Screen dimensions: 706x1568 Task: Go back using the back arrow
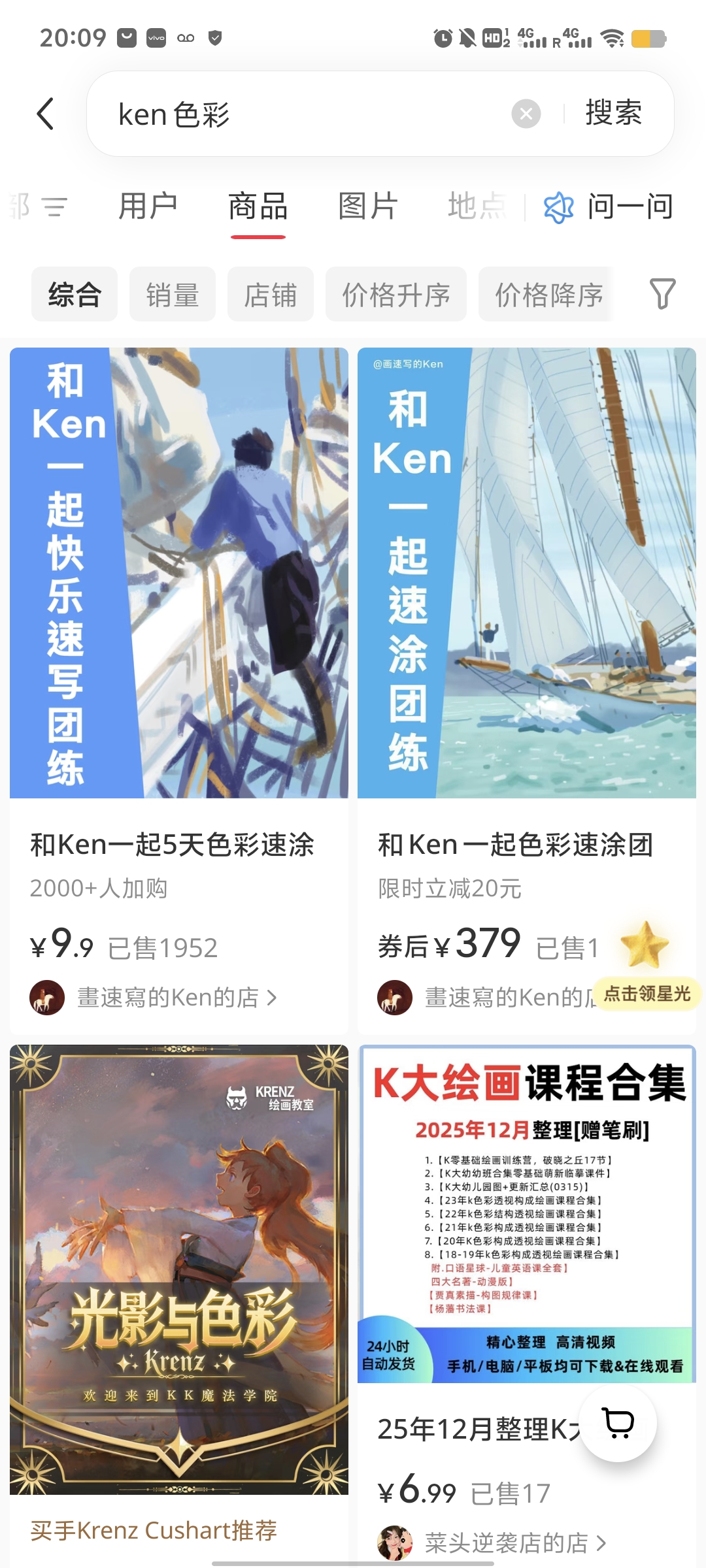click(45, 114)
